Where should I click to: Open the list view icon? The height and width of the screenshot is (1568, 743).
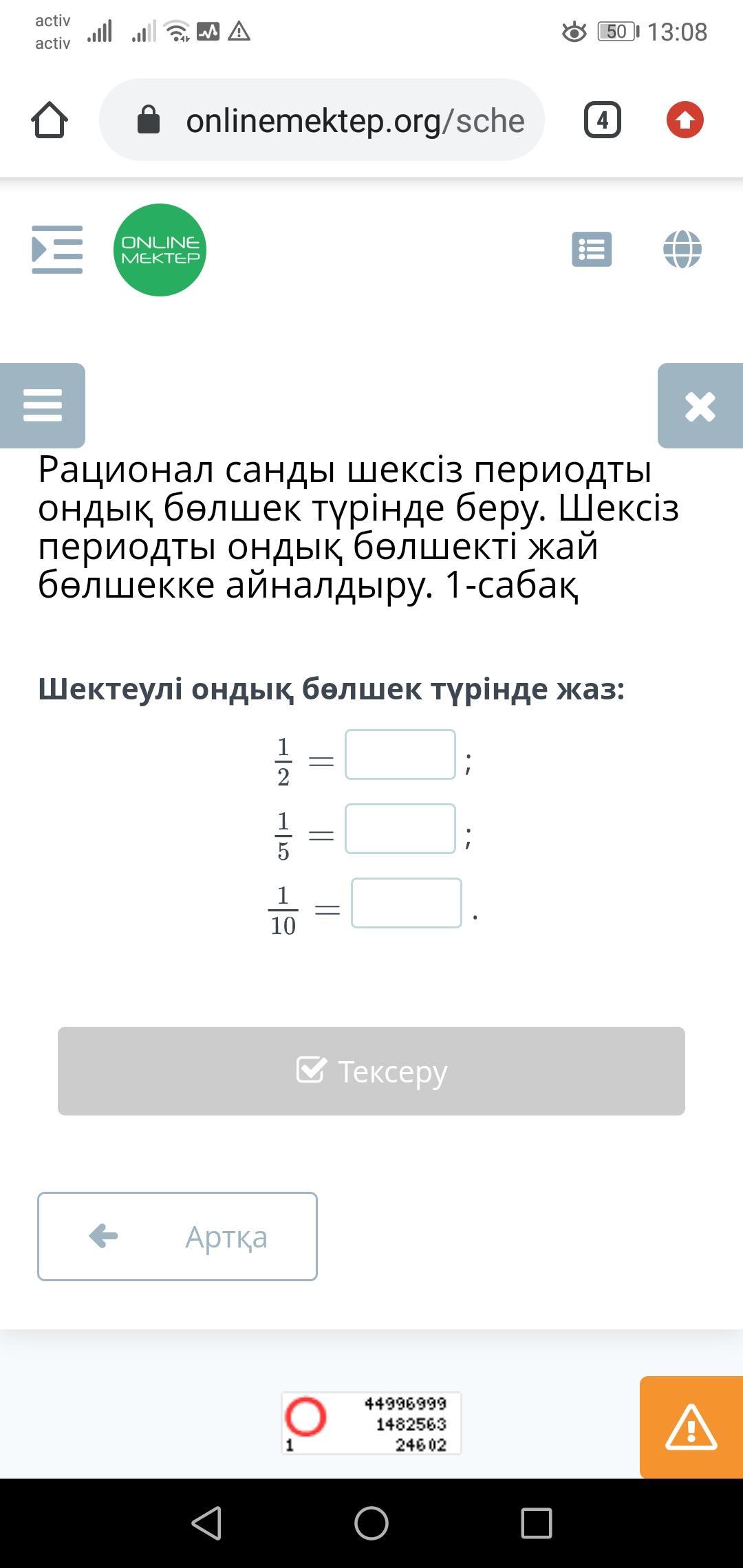592,249
